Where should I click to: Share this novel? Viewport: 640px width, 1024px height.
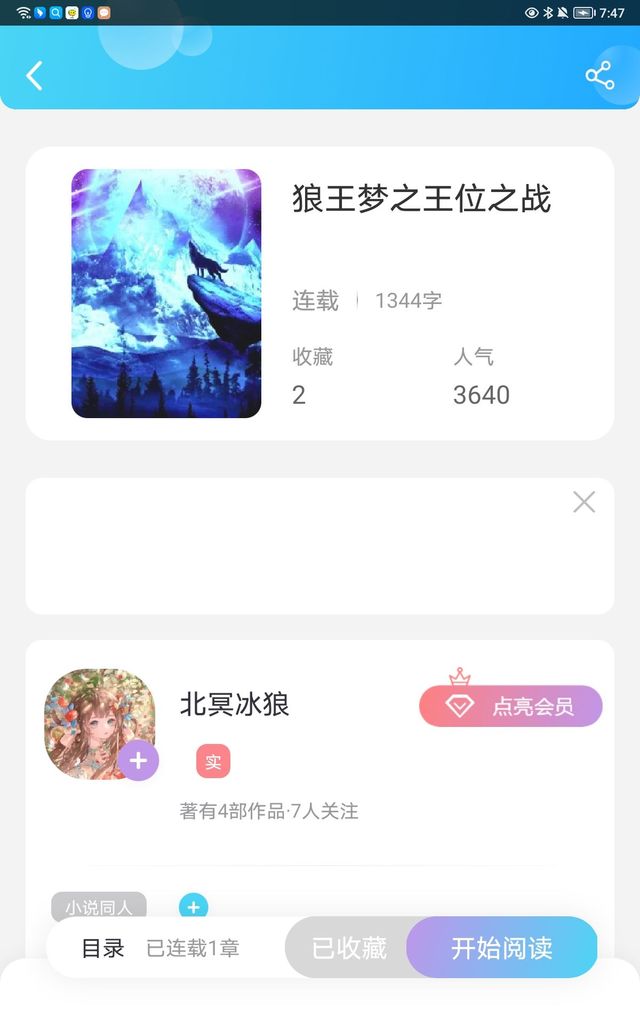[x=599, y=76]
